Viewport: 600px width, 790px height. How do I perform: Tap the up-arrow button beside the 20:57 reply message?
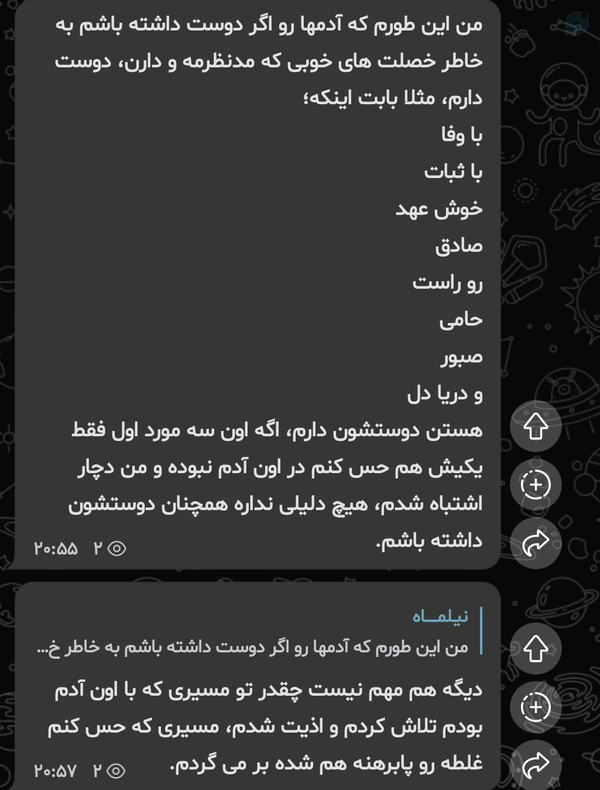pos(536,649)
